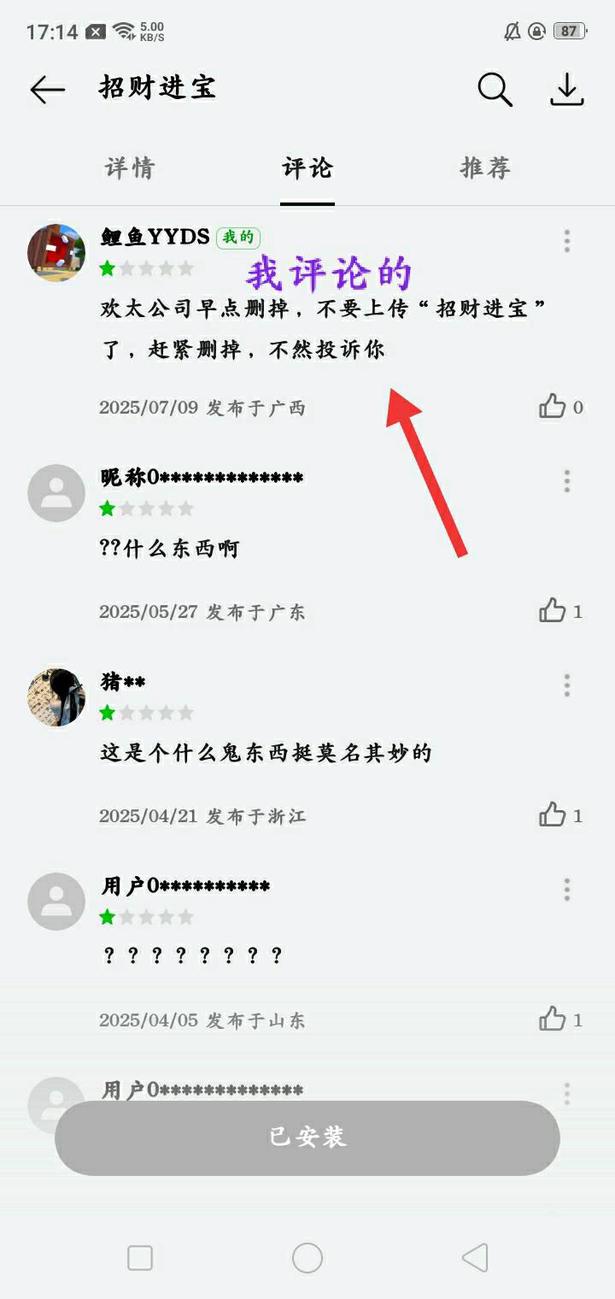Select the 评论 tab
Viewport: 615px width, 1299px height.
coord(307,168)
